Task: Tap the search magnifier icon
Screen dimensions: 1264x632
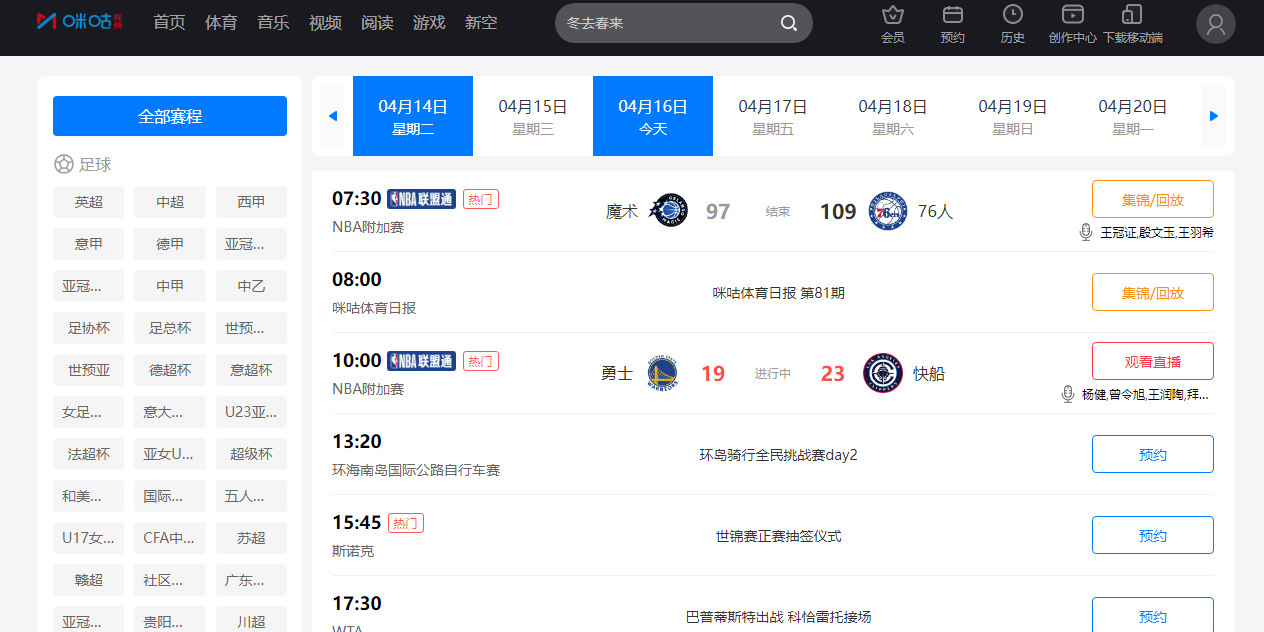Action: 789,23
